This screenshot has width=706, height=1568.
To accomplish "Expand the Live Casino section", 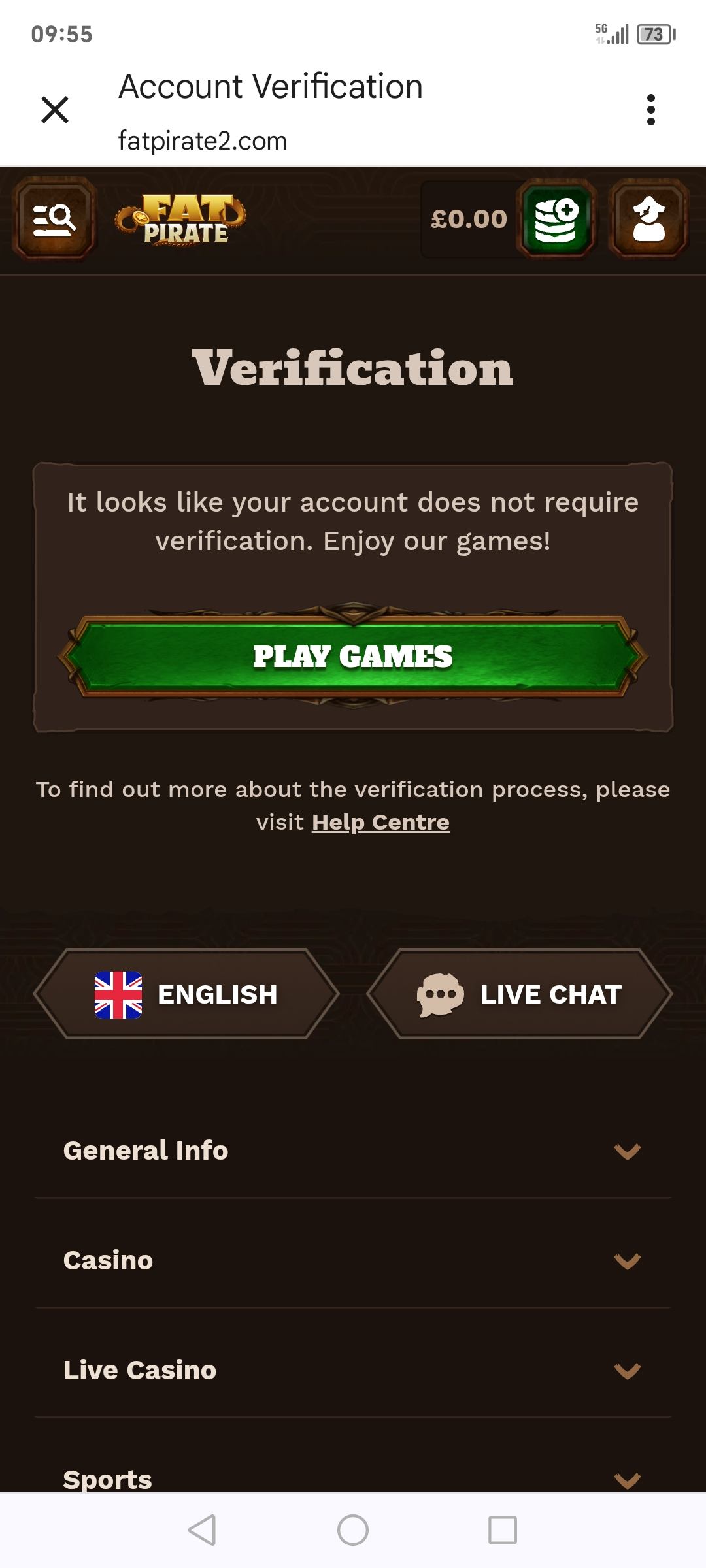I will [x=353, y=1370].
